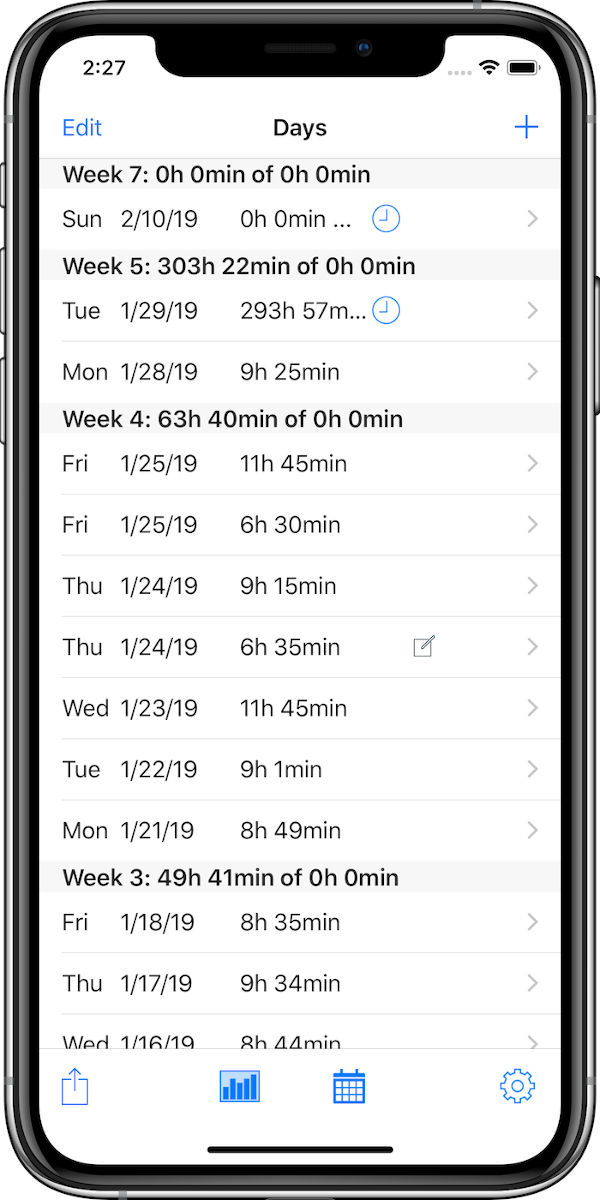Tap the Edit button
The height and width of the screenshot is (1200, 600).
82,128
